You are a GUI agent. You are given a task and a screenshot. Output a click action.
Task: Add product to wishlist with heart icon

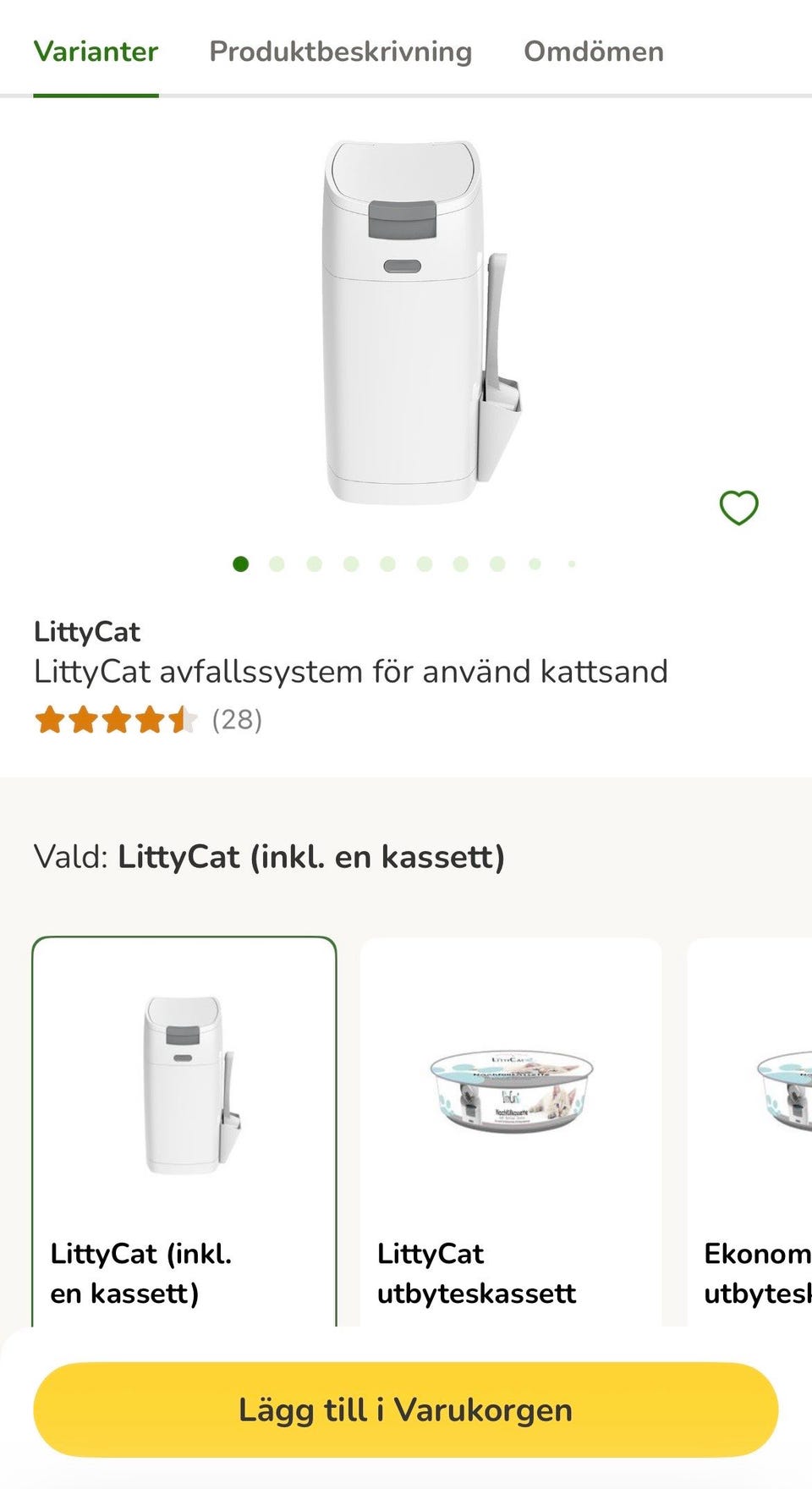738,508
